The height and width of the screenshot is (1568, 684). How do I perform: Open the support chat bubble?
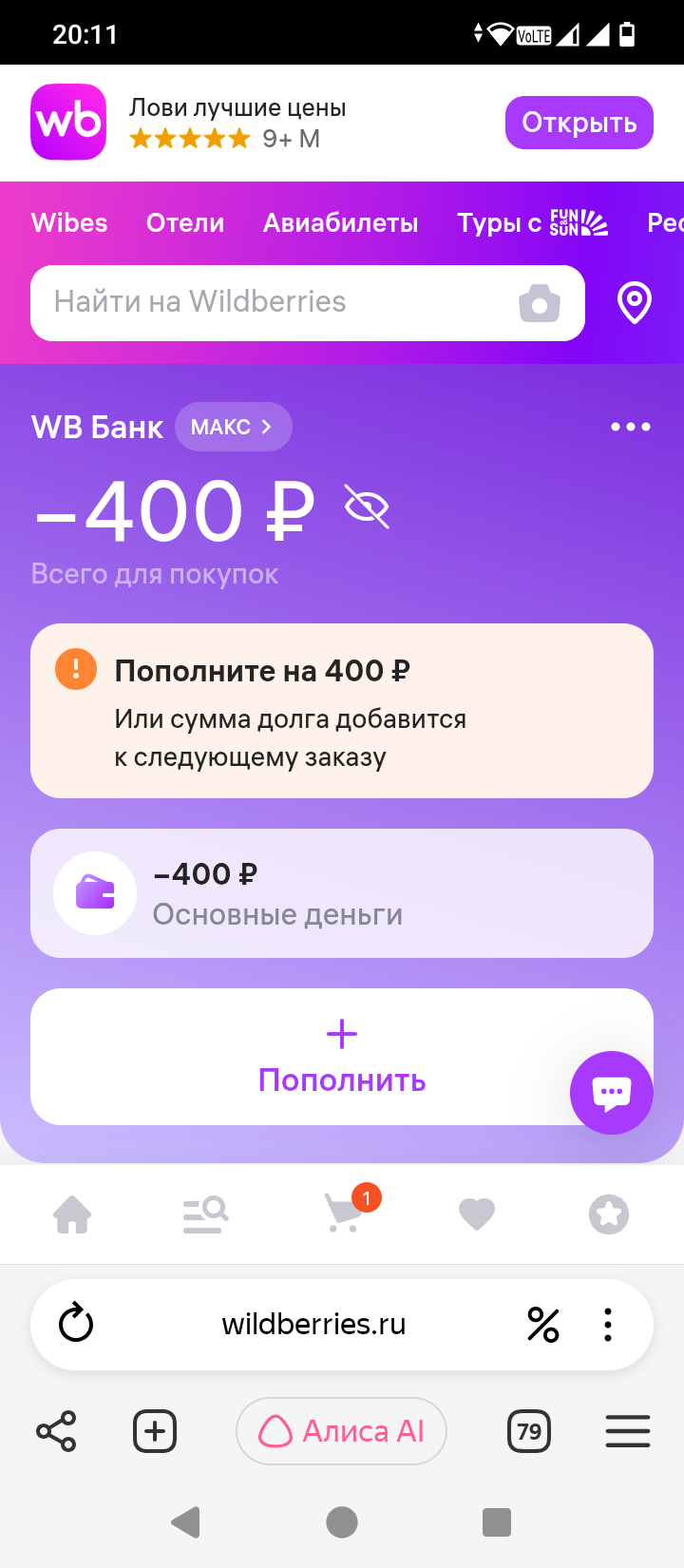tap(611, 1093)
